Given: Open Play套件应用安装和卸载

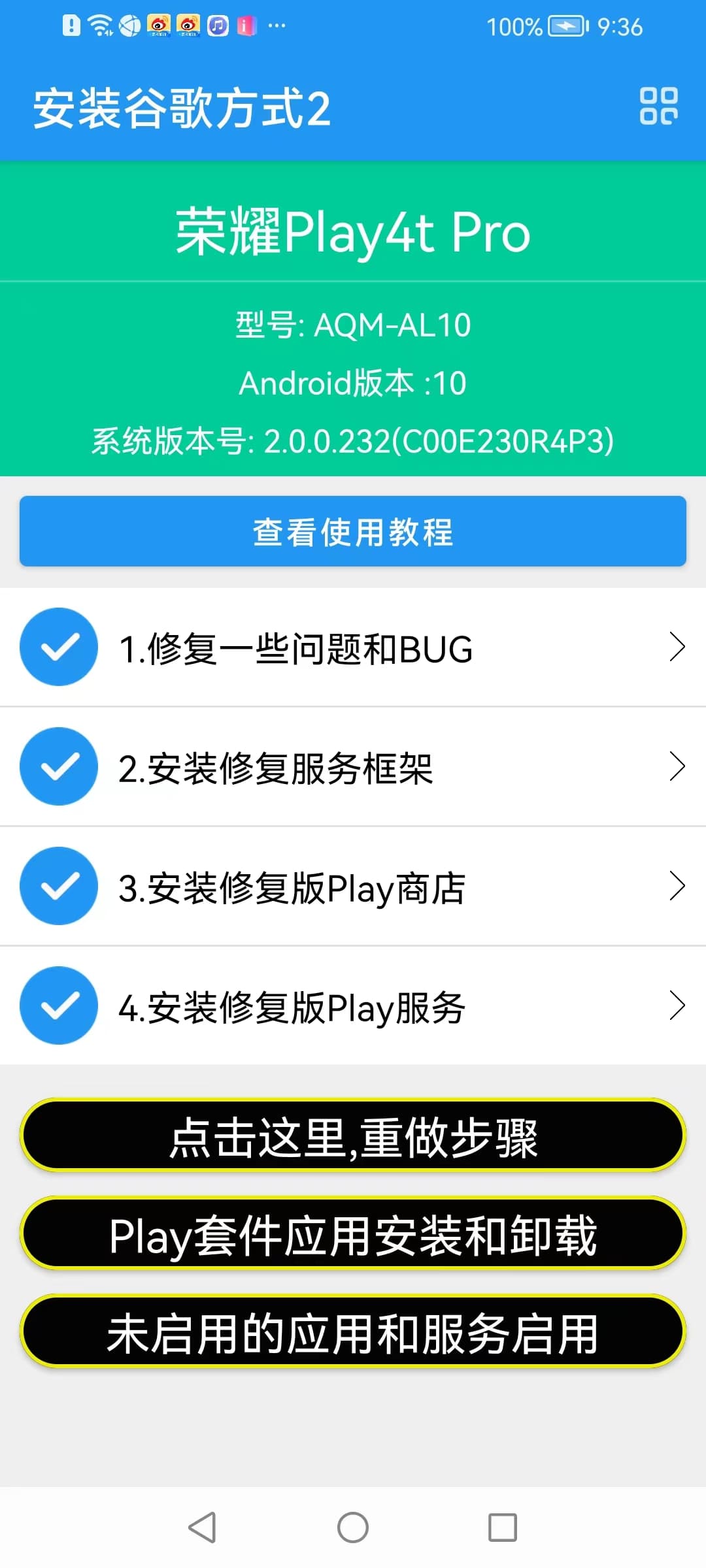Looking at the screenshot, I should [x=353, y=1233].
